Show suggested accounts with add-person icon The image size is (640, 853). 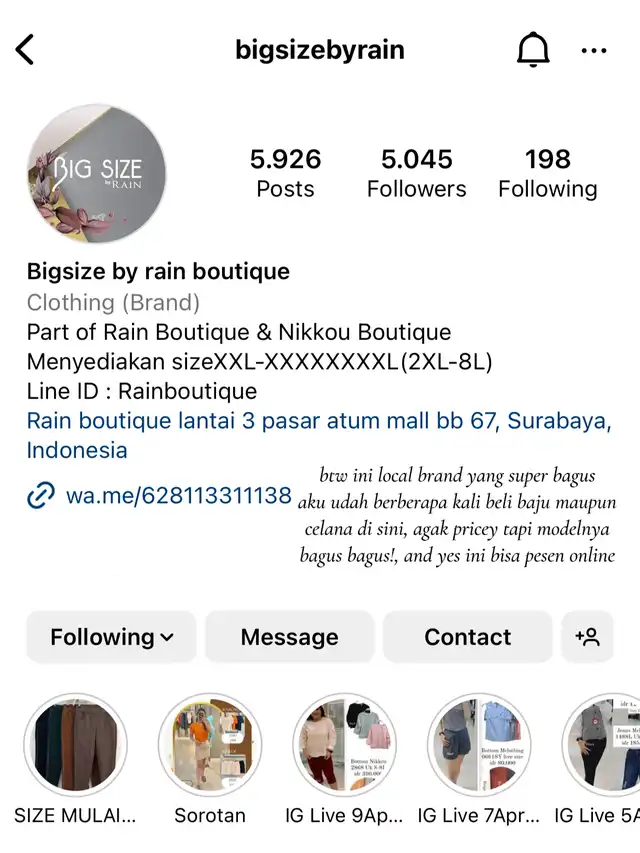point(587,637)
